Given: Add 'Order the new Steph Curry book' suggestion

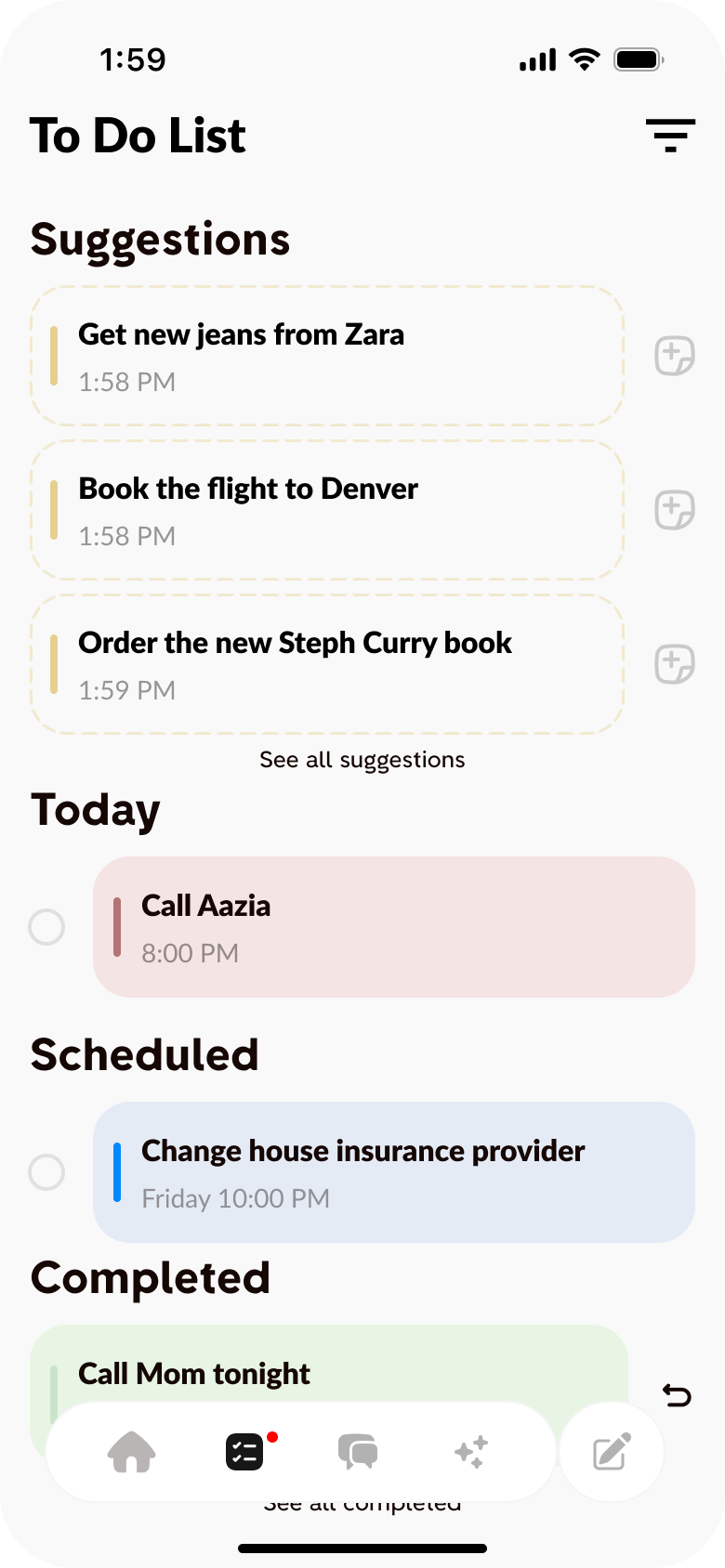Looking at the screenshot, I should 674,664.
